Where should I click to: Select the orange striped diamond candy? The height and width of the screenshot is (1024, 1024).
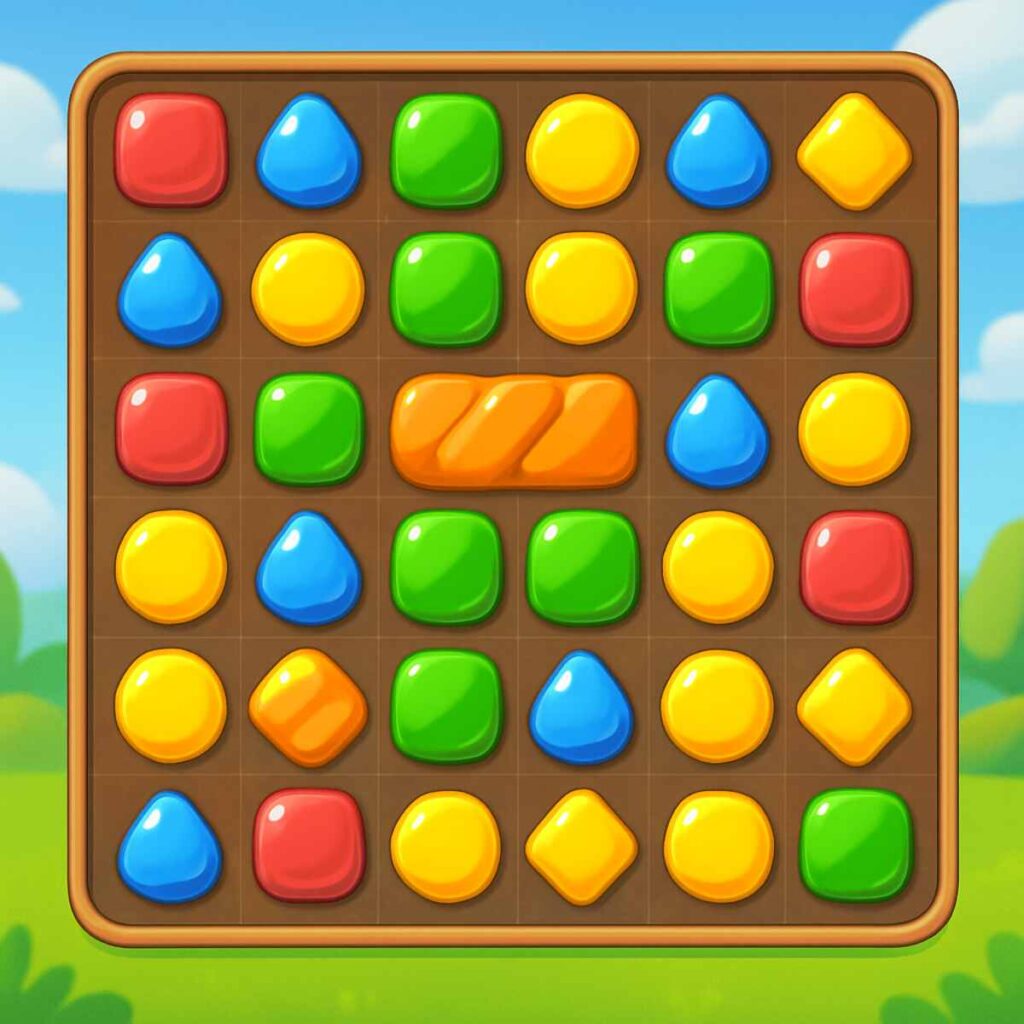(x=308, y=706)
